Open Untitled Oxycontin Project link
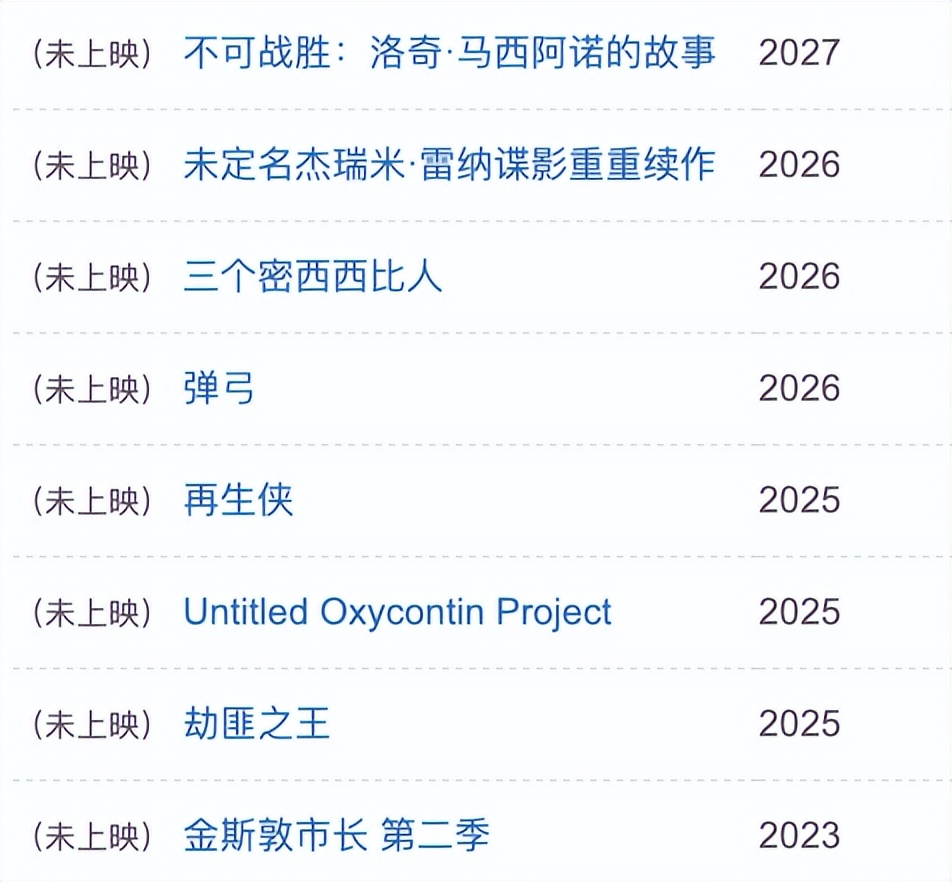The width and height of the screenshot is (952, 882). click(397, 612)
